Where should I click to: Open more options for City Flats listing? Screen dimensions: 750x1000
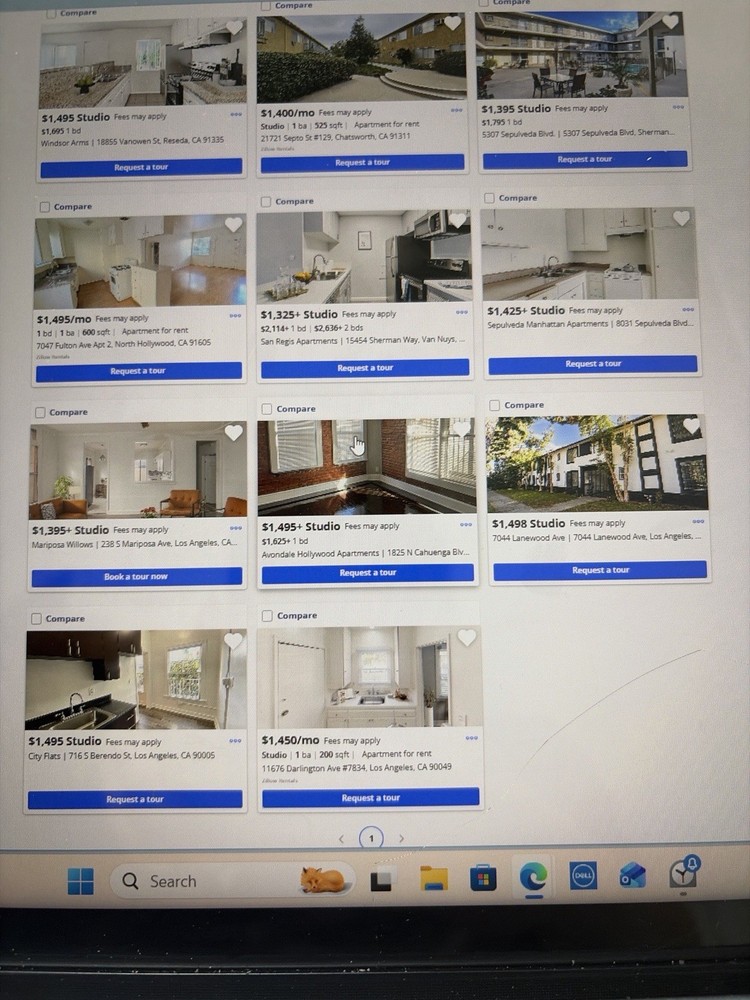click(x=235, y=741)
